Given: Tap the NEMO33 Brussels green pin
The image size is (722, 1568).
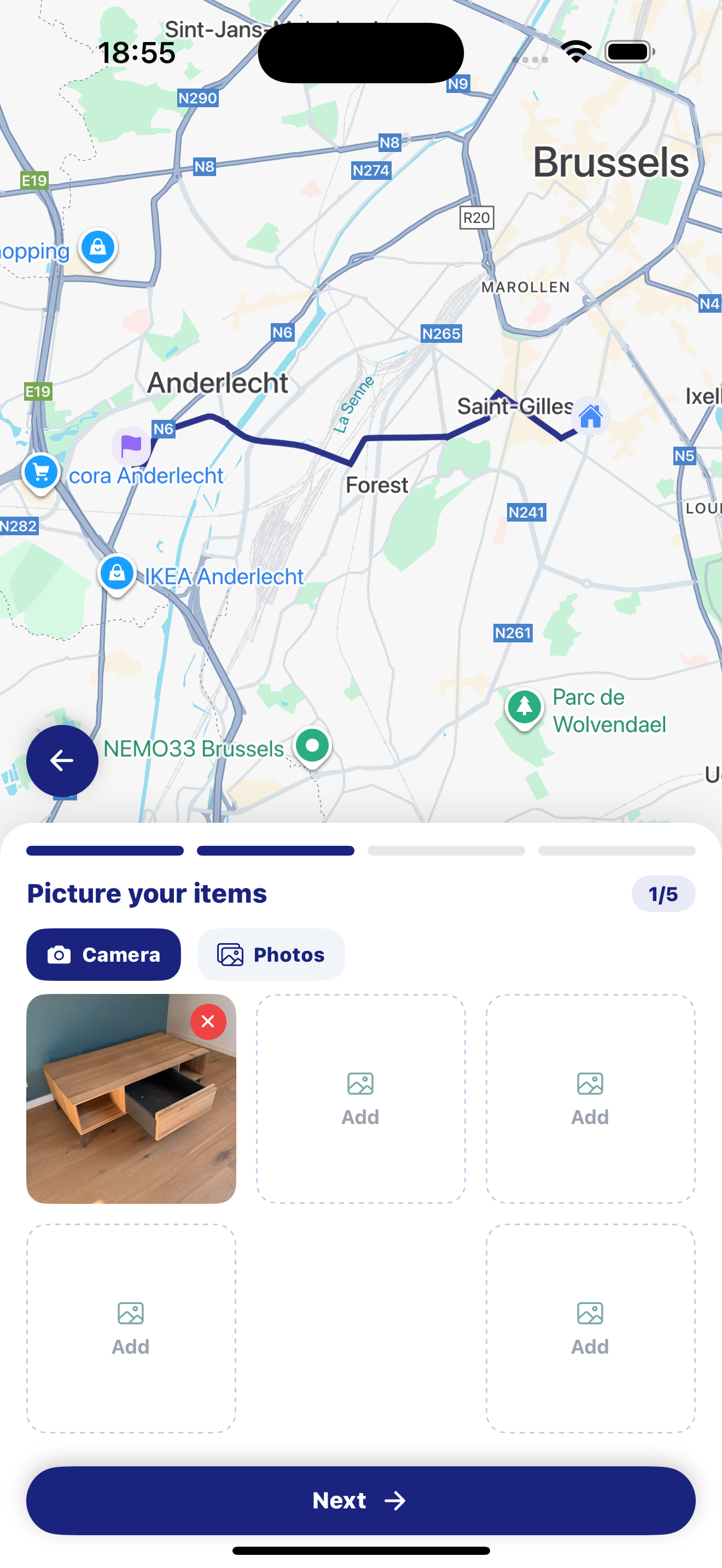Looking at the screenshot, I should 312,745.
